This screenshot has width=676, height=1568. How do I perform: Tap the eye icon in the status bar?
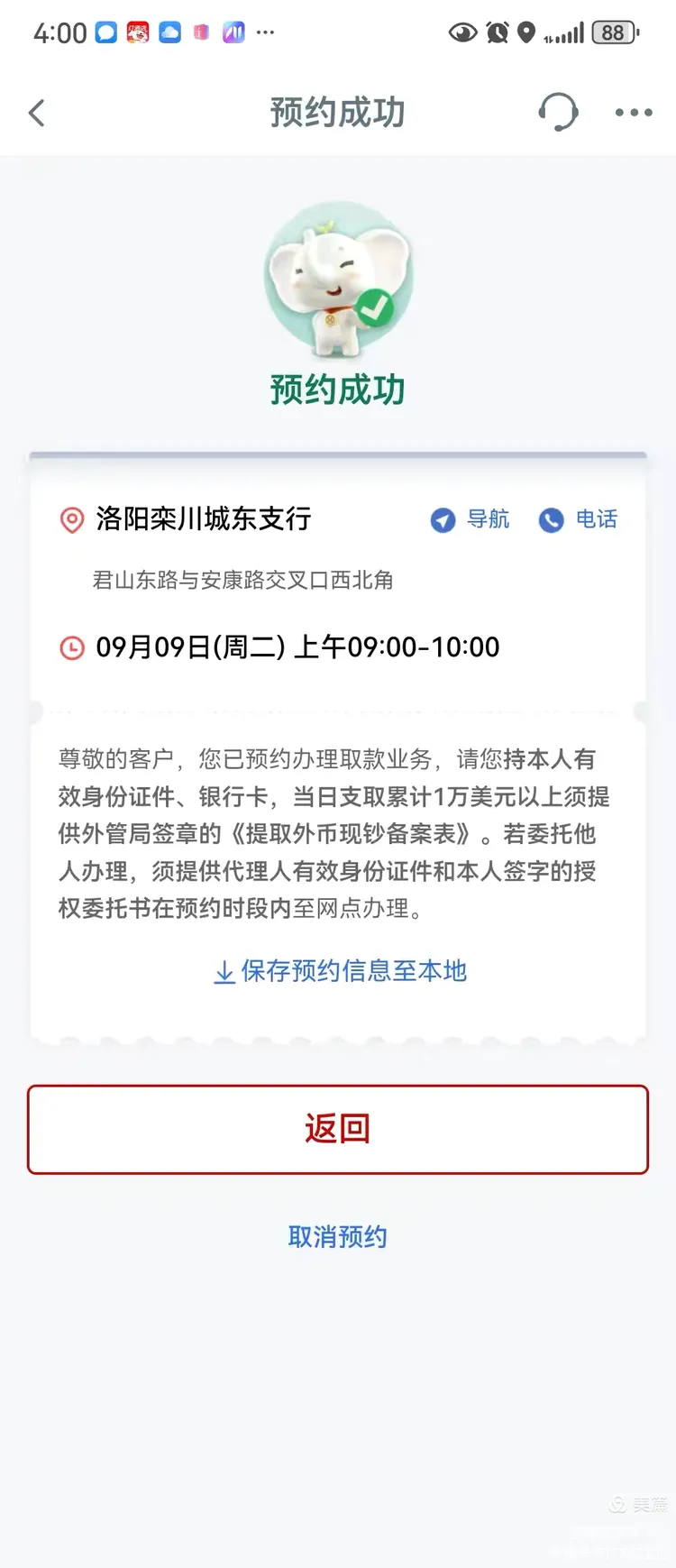pos(462,32)
